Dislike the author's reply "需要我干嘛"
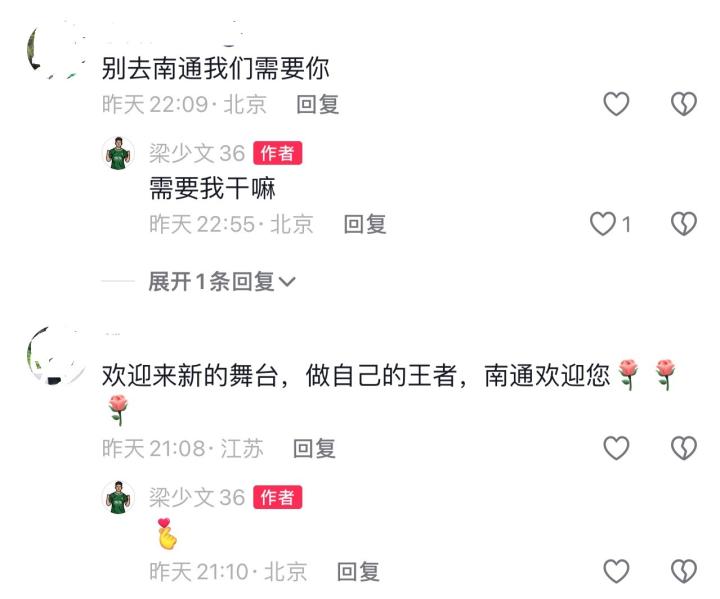 click(683, 224)
